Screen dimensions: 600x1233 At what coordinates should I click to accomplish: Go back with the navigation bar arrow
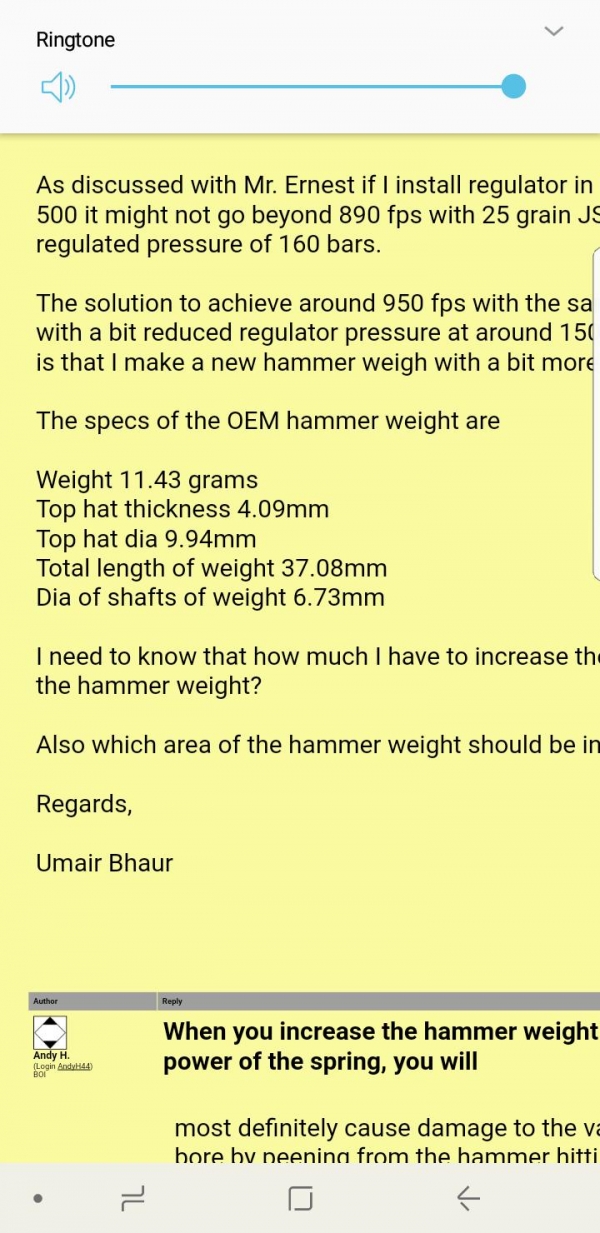[467, 1197]
